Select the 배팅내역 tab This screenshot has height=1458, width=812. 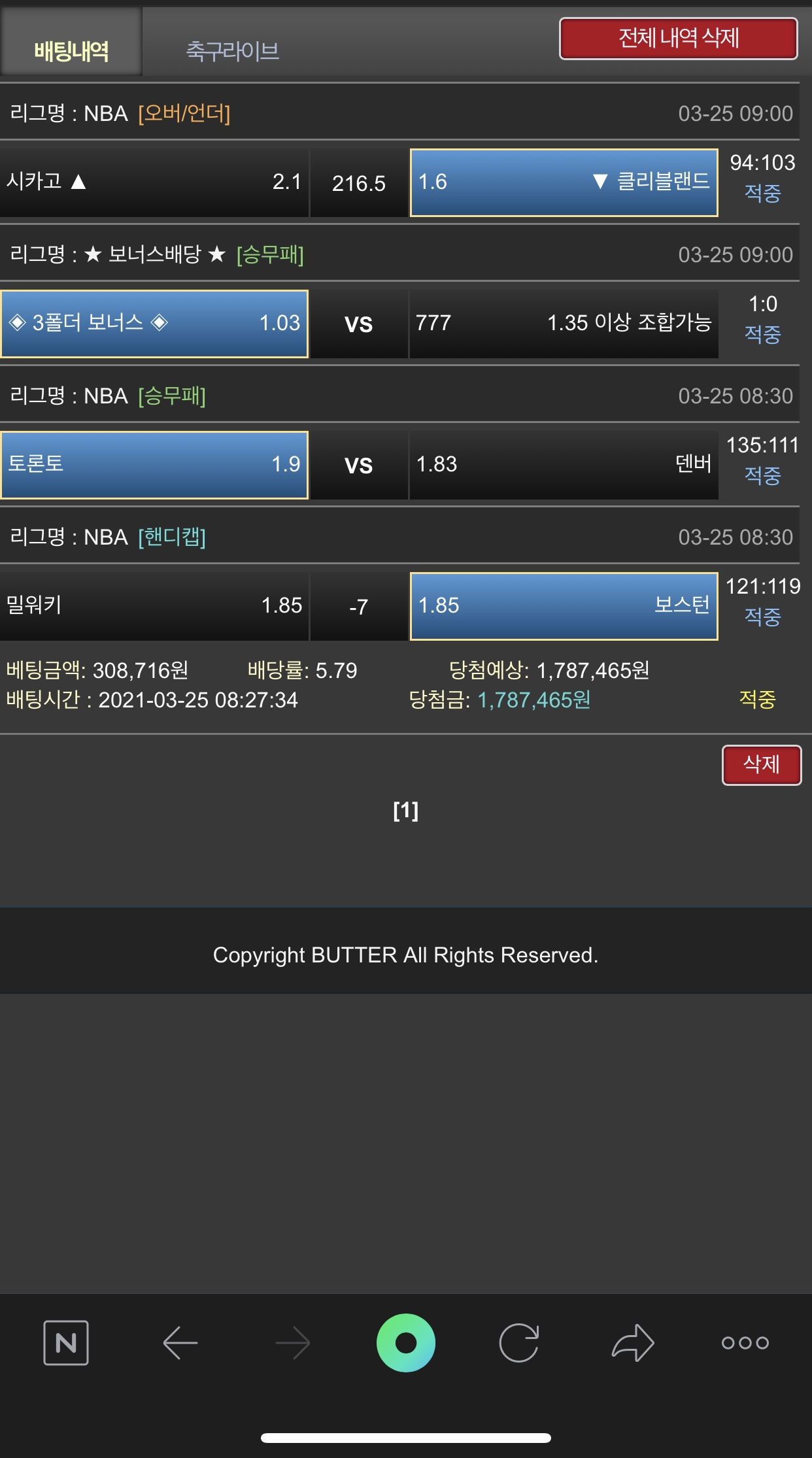(71, 50)
